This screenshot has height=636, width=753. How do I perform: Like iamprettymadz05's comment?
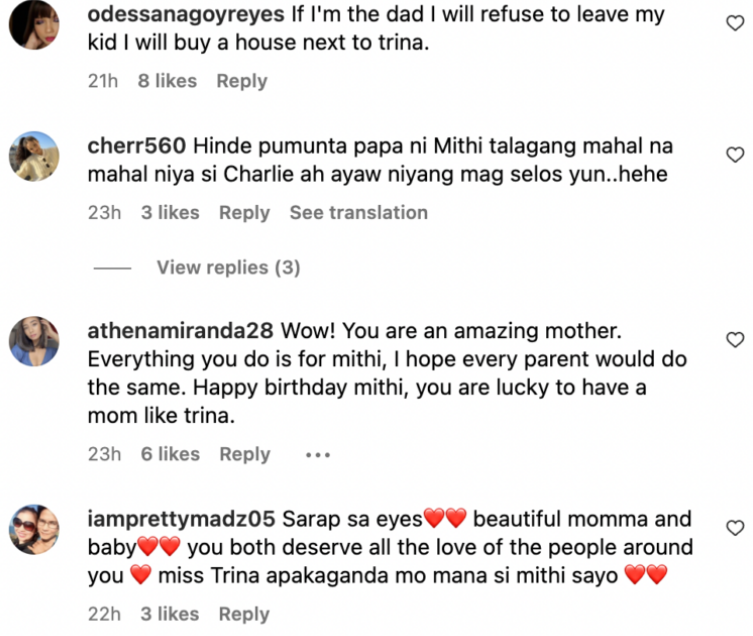(735, 527)
